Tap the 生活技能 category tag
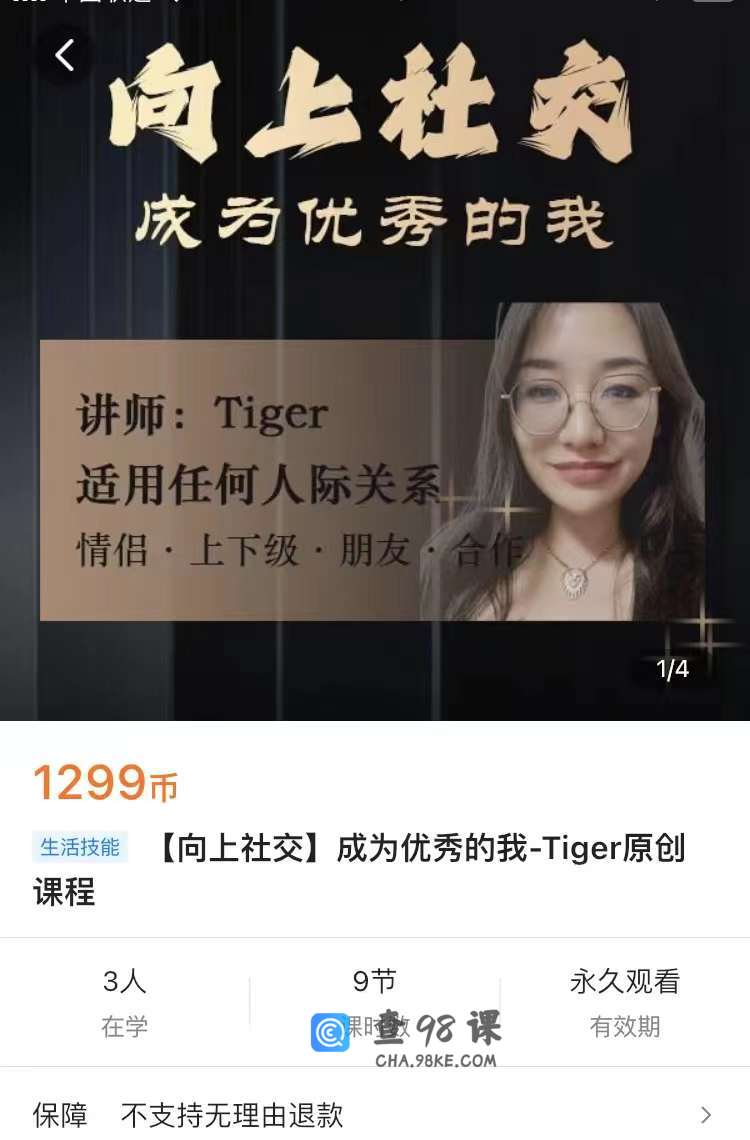 (80, 847)
